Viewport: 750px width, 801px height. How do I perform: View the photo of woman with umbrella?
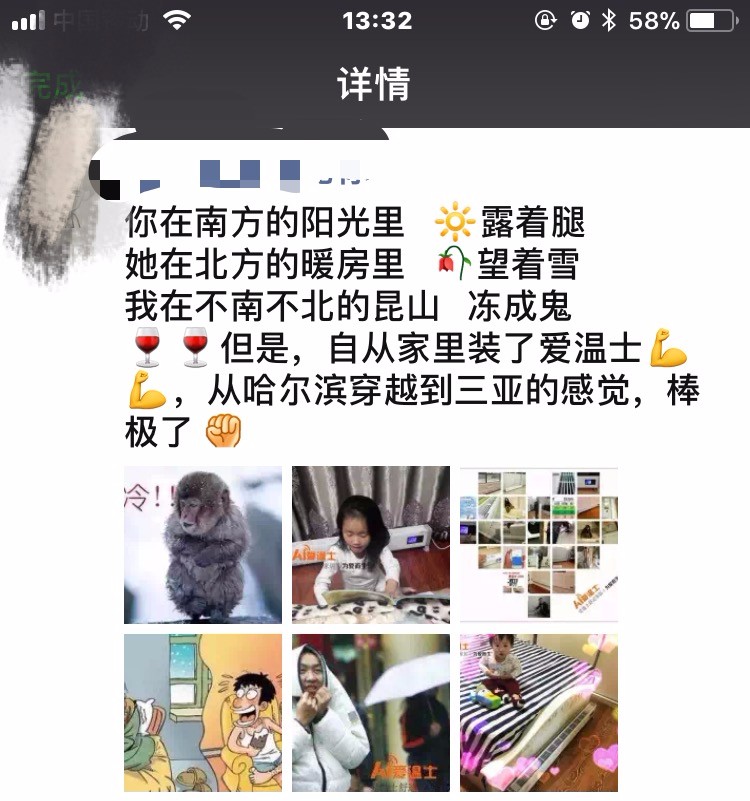coord(370,712)
